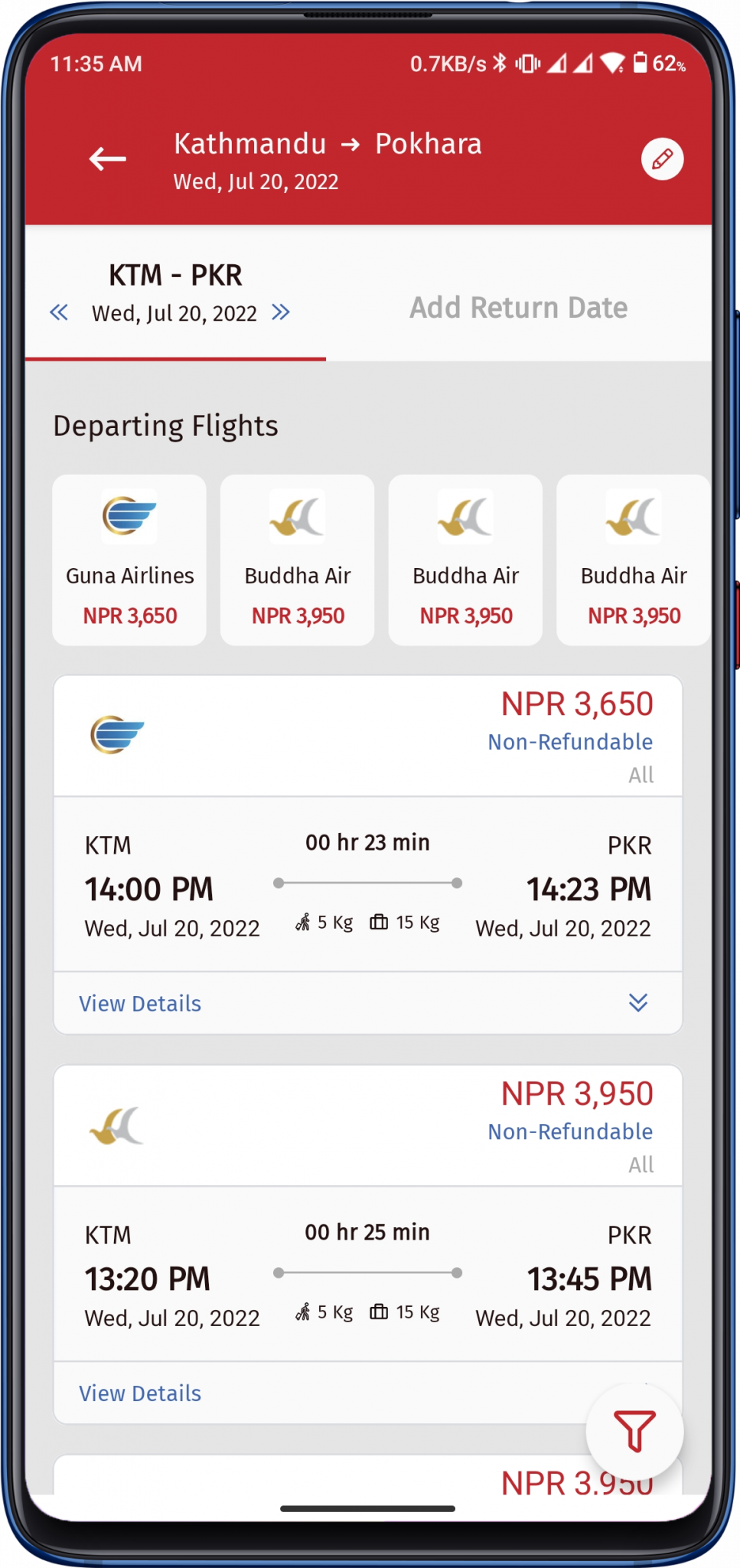Expand View Details for the 14:00 PM flight
The height and width of the screenshot is (1568, 740).
pos(368,1003)
